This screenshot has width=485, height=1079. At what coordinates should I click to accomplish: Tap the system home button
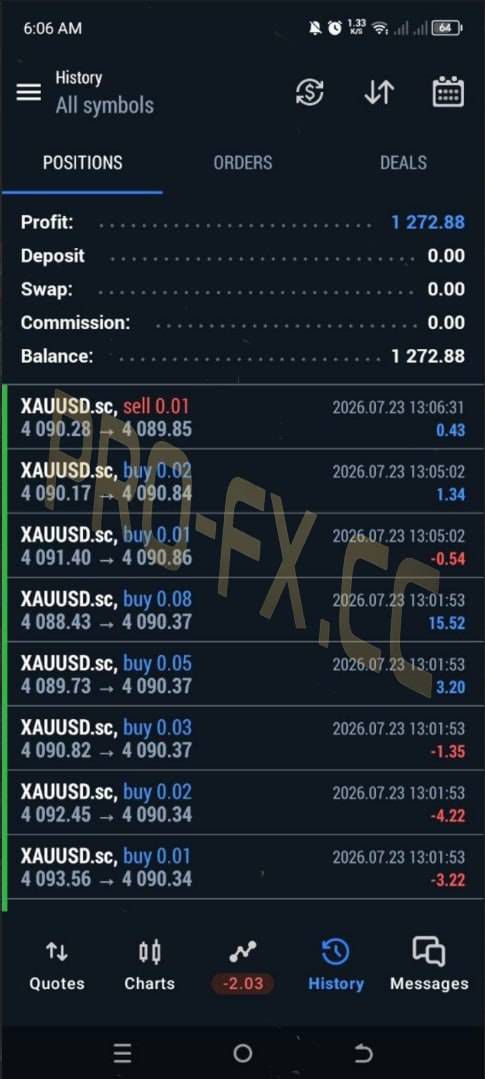pyautogui.click(x=242, y=1053)
